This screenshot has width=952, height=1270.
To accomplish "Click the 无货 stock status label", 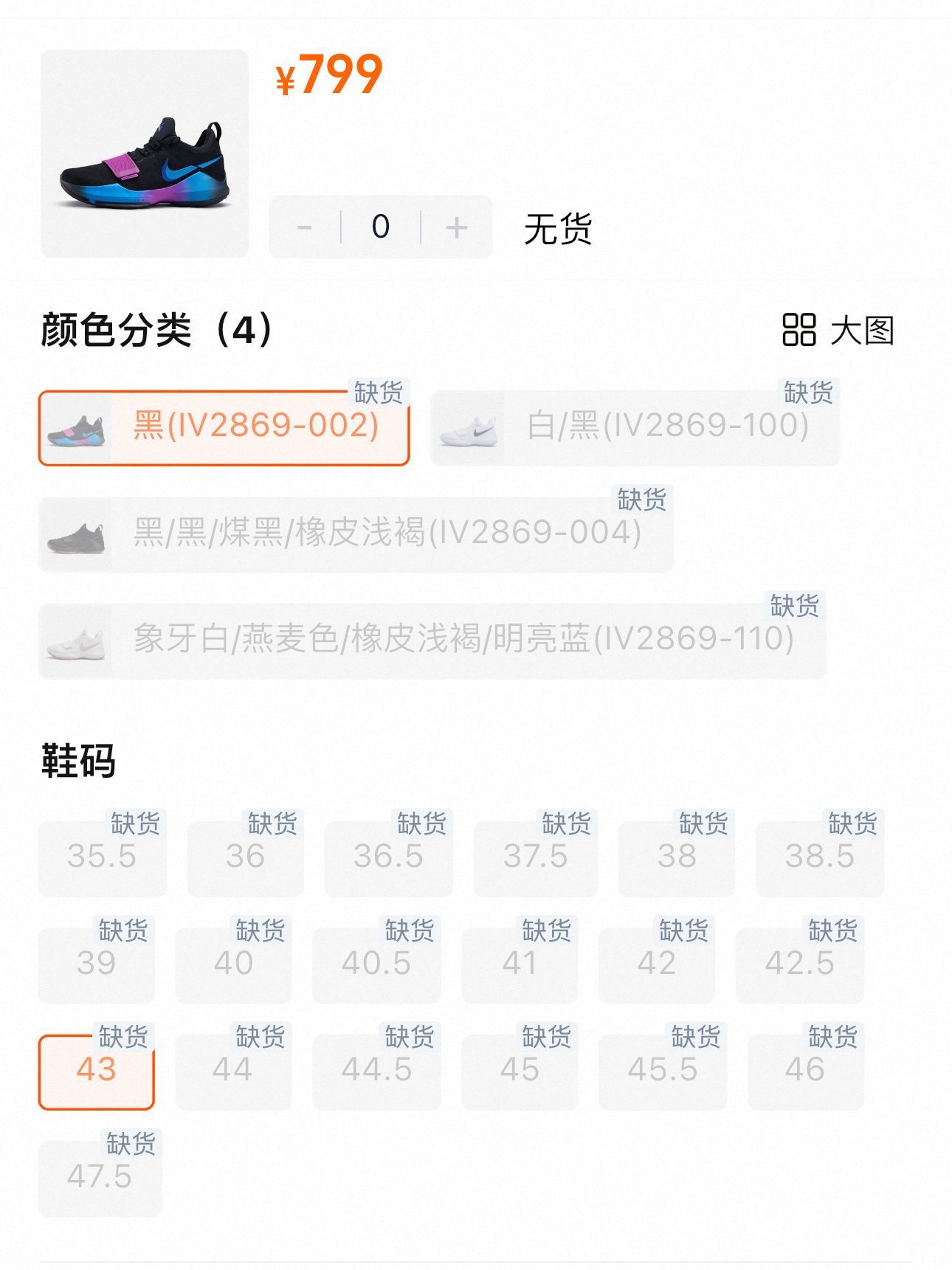I will (557, 229).
